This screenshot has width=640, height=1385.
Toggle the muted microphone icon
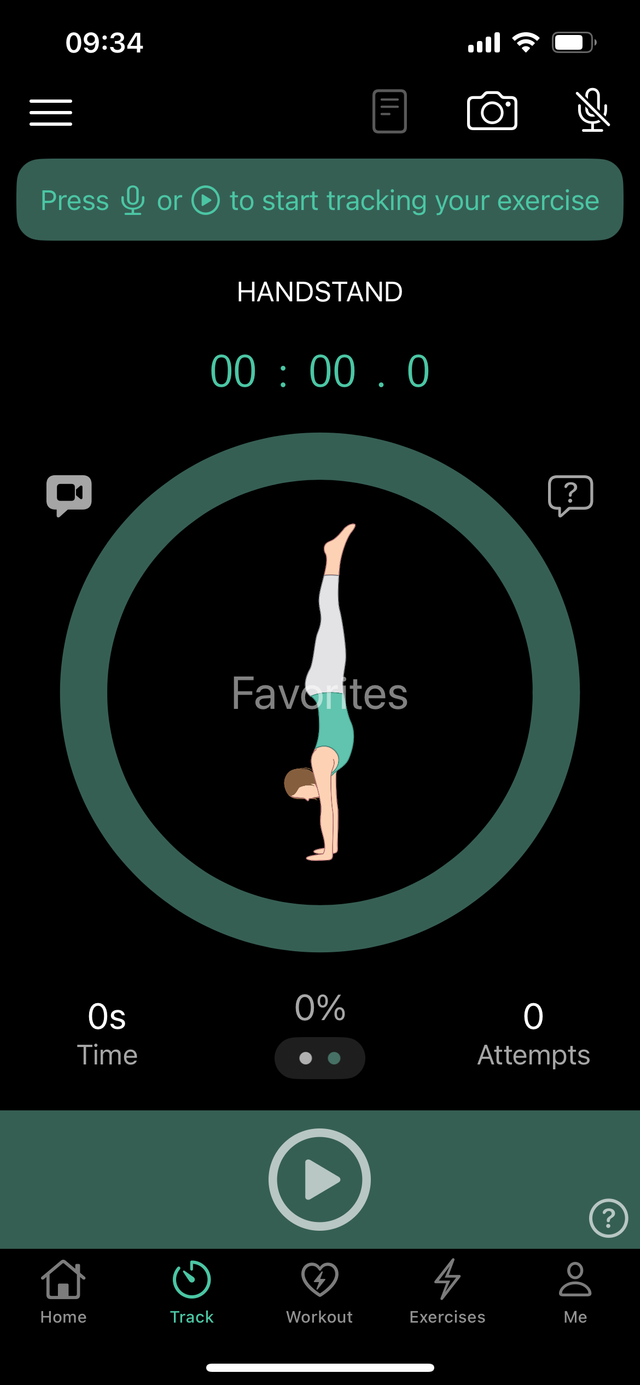pyautogui.click(x=593, y=111)
